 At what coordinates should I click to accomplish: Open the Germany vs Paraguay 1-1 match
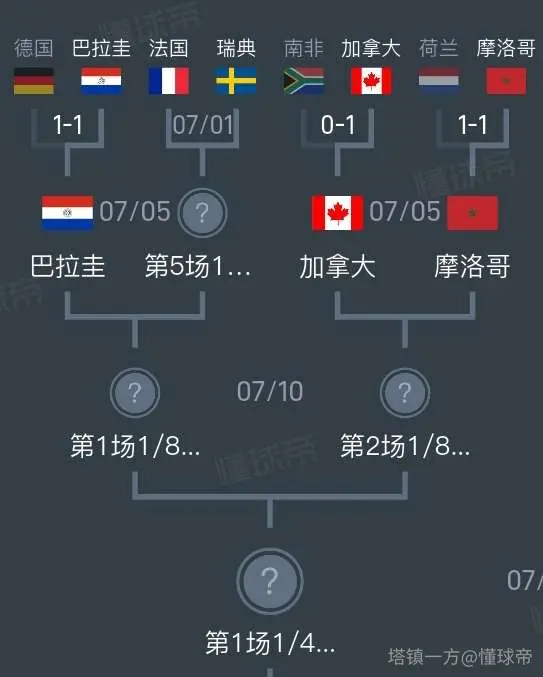(67, 125)
